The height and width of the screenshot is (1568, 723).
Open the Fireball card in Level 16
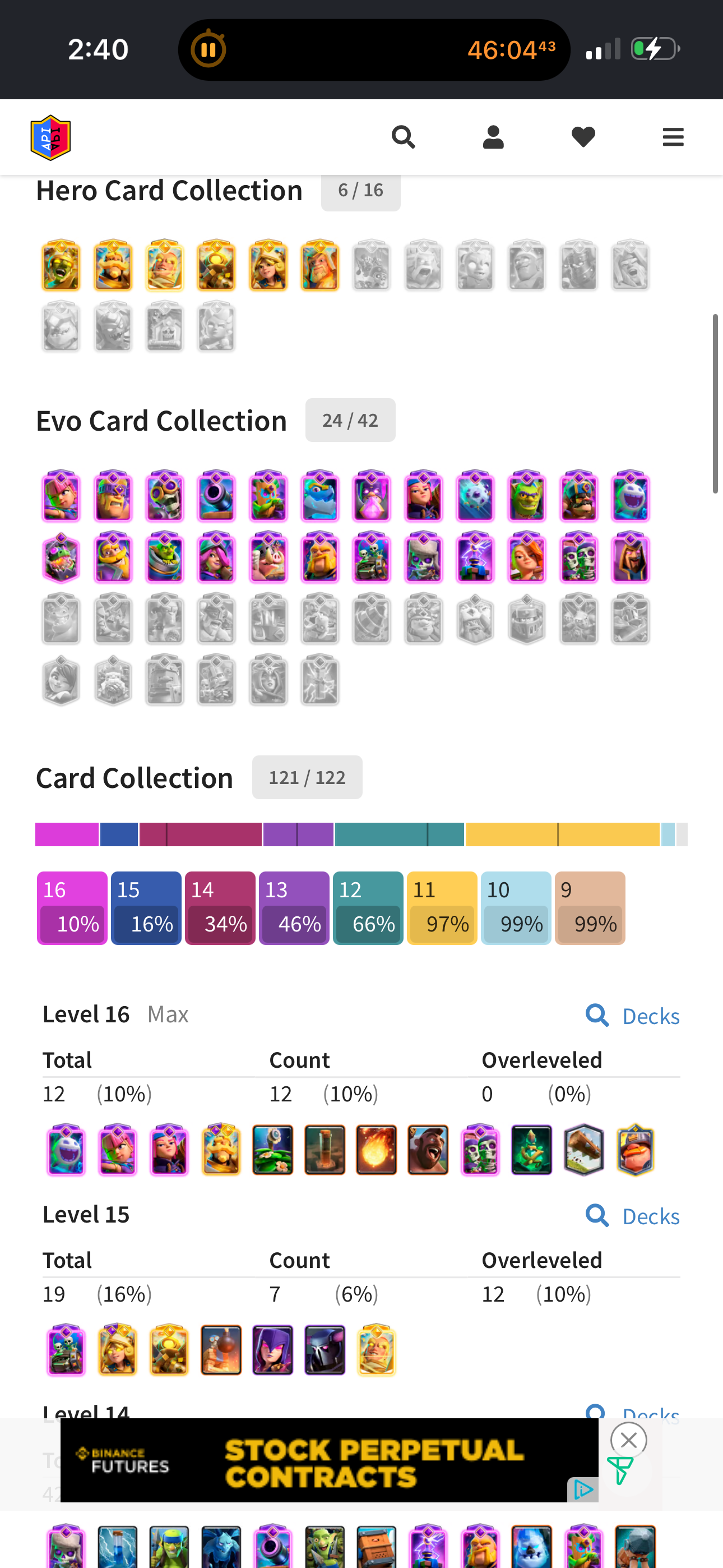pyautogui.click(x=376, y=1149)
